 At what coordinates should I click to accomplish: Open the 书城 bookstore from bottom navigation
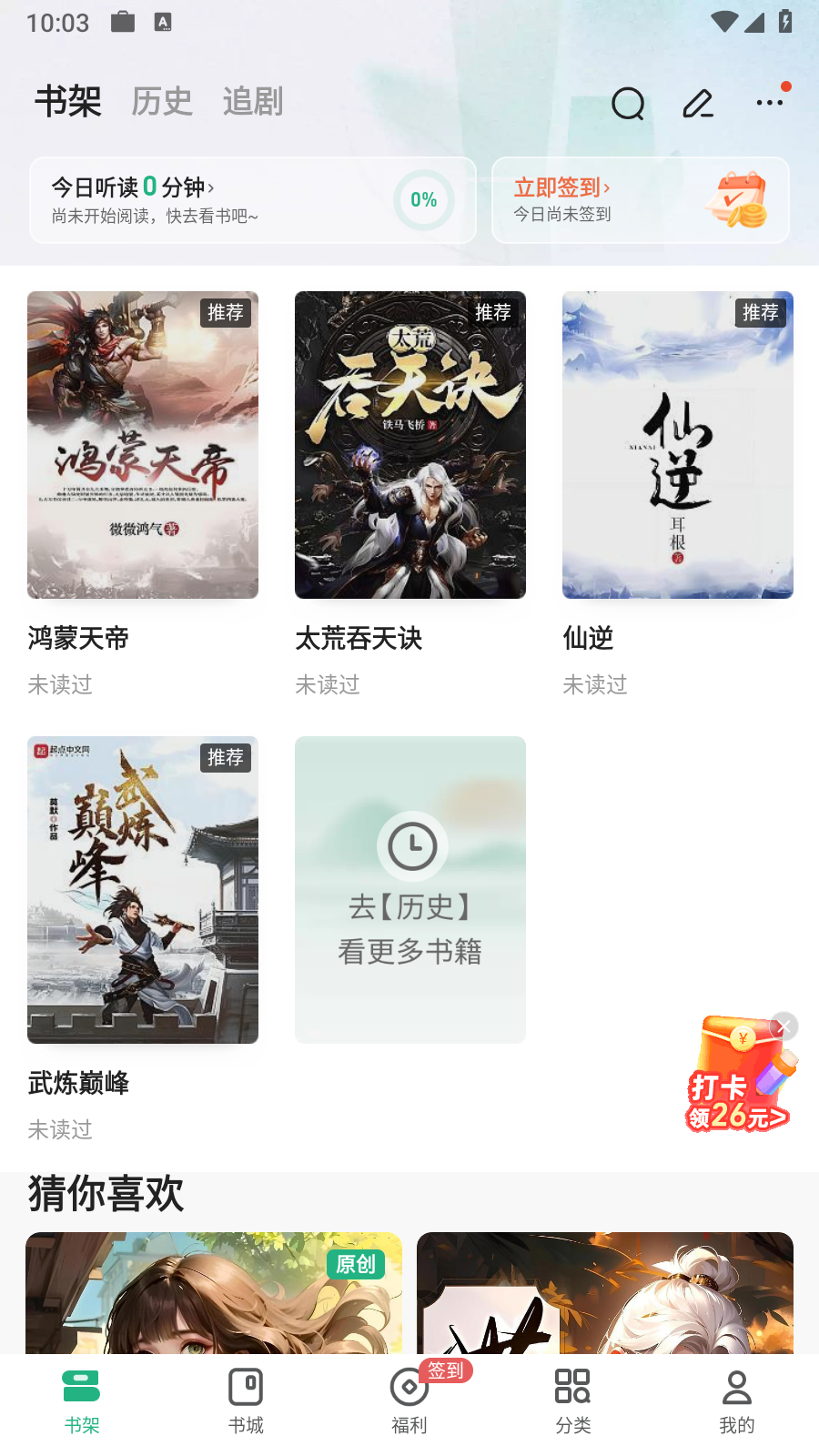pyautogui.click(x=246, y=1400)
